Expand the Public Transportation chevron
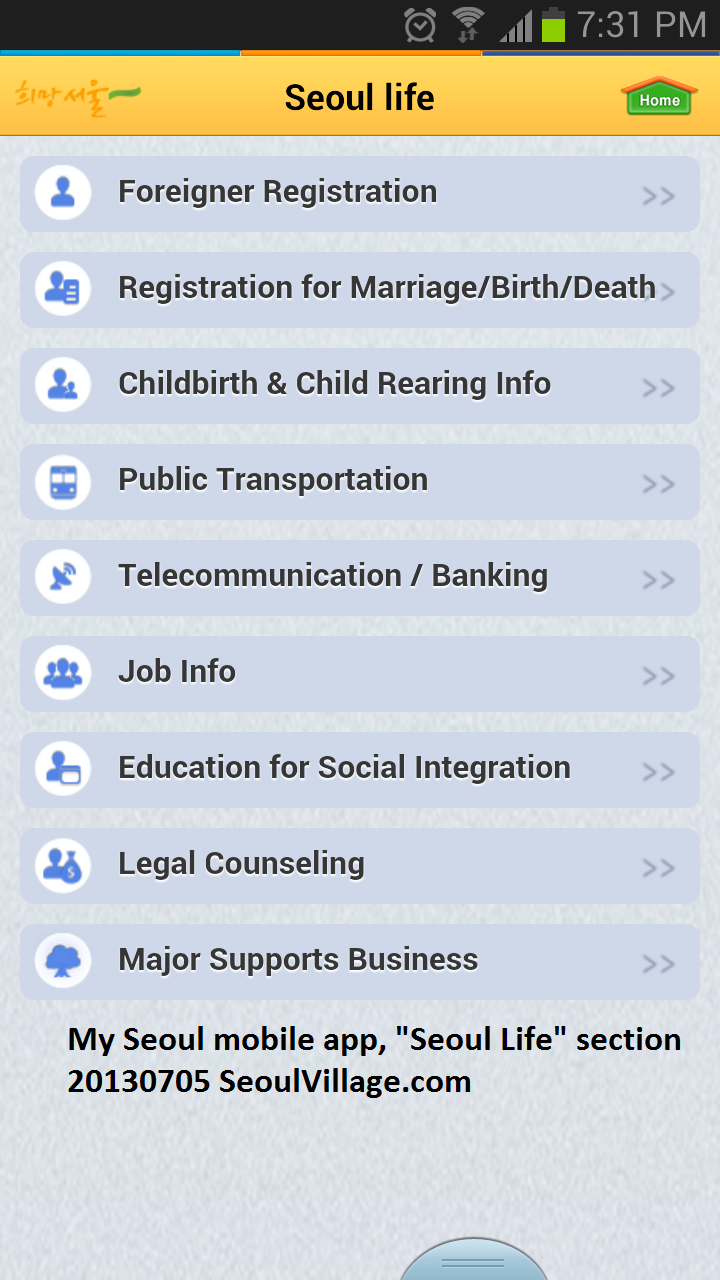Viewport: 720px width, 1280px height. tap(659, 483)
